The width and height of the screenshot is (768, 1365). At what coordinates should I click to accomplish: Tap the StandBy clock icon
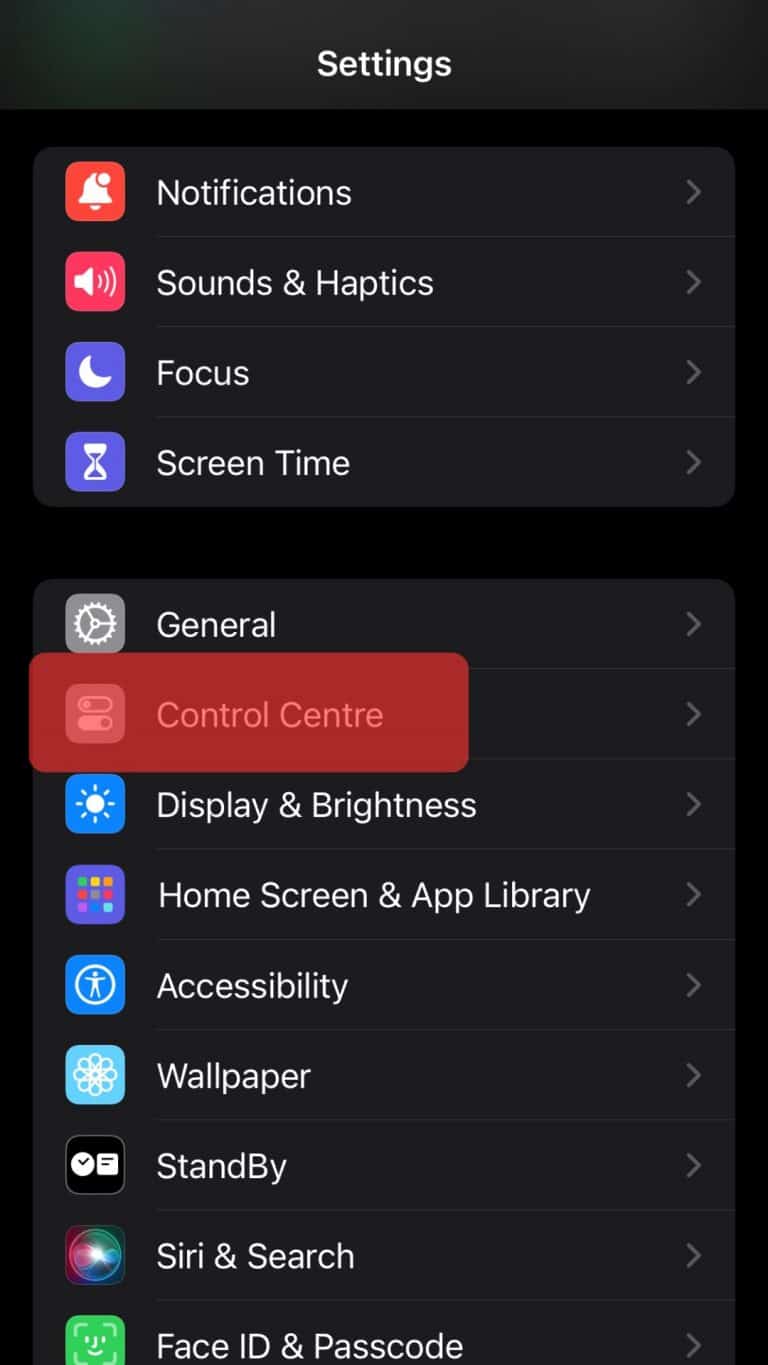coord(94,1166)
